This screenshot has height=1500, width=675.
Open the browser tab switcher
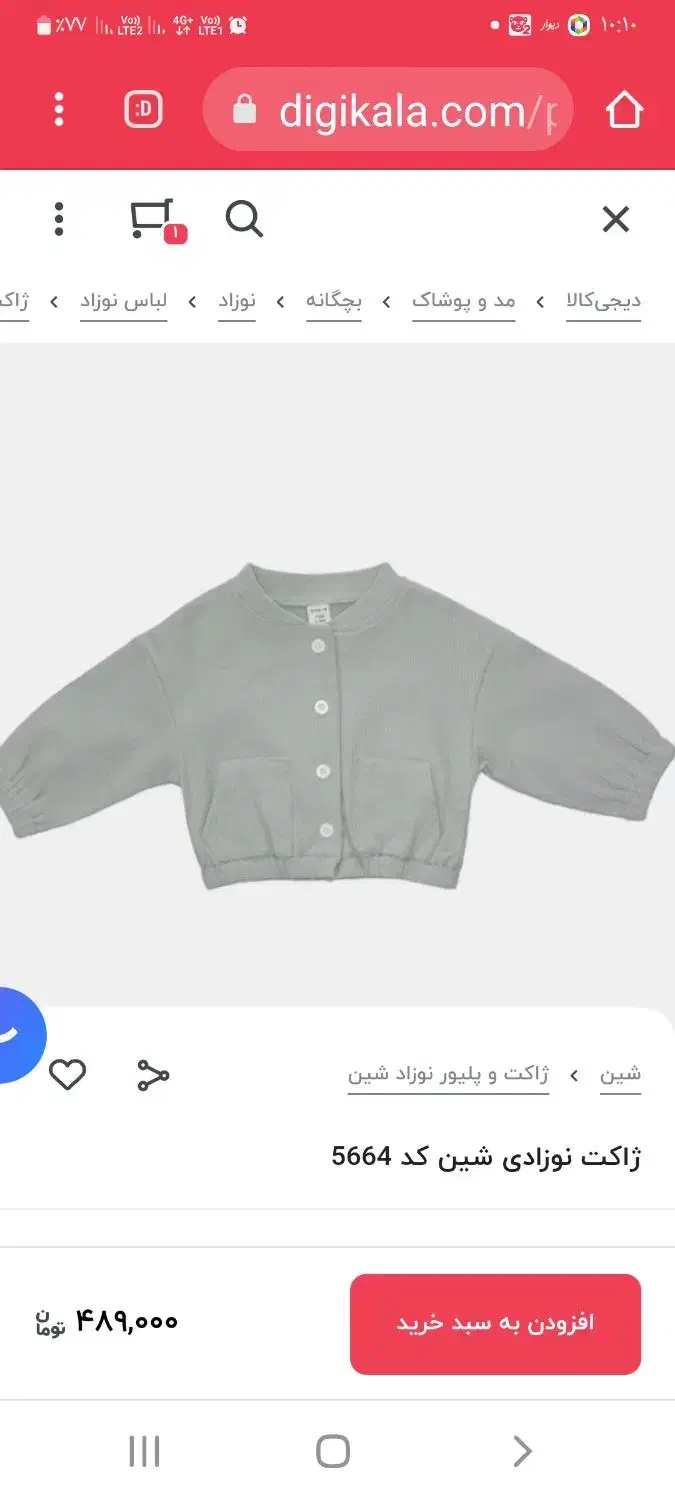tap(143, 109)
